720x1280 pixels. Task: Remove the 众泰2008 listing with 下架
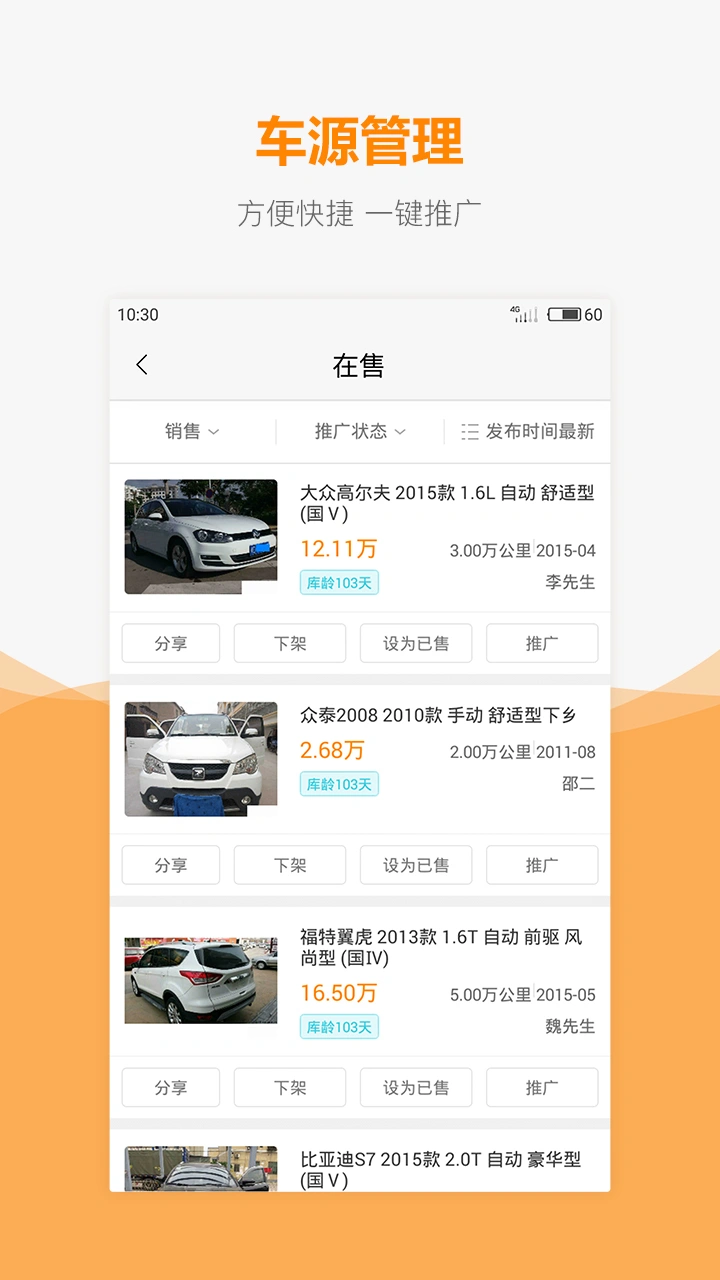(289, 865)
